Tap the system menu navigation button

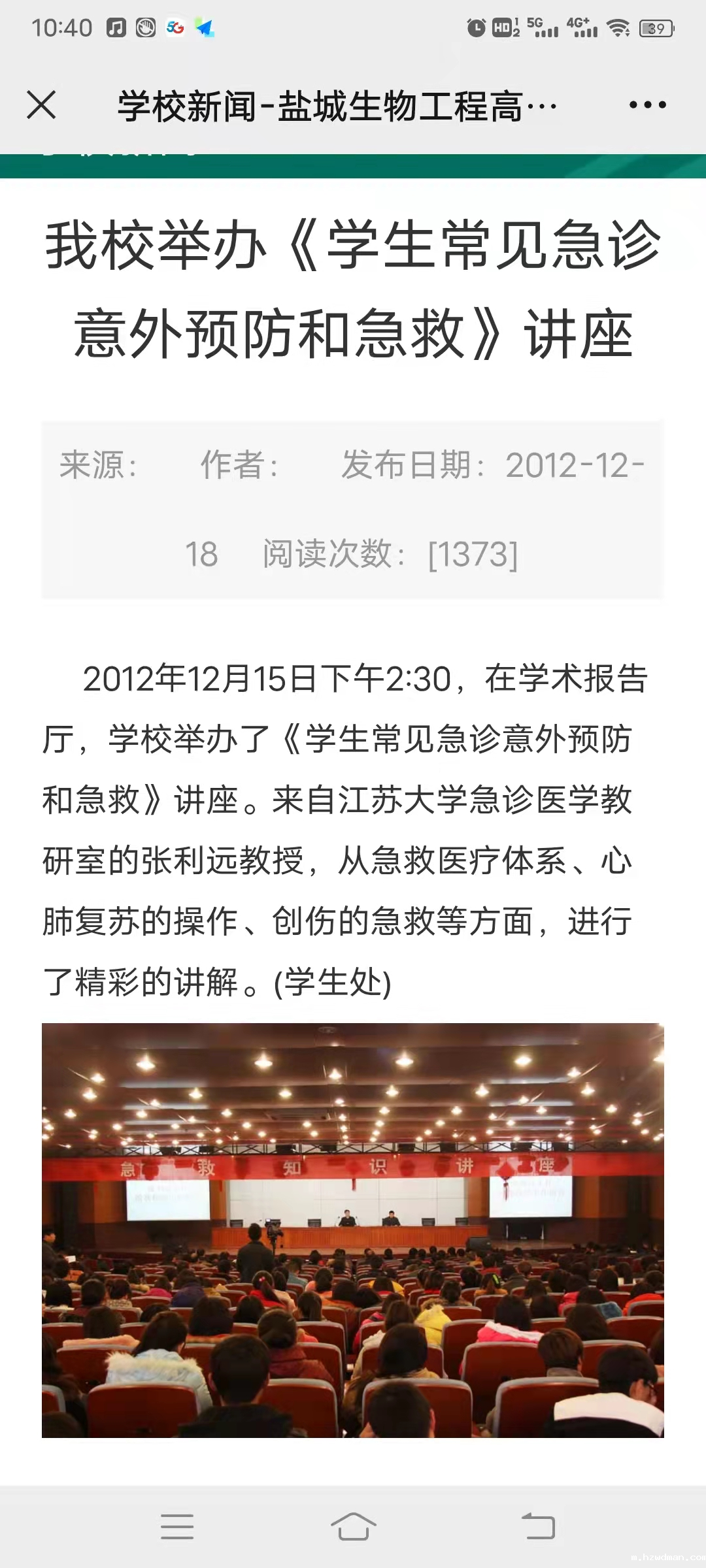pos(177,1527)
